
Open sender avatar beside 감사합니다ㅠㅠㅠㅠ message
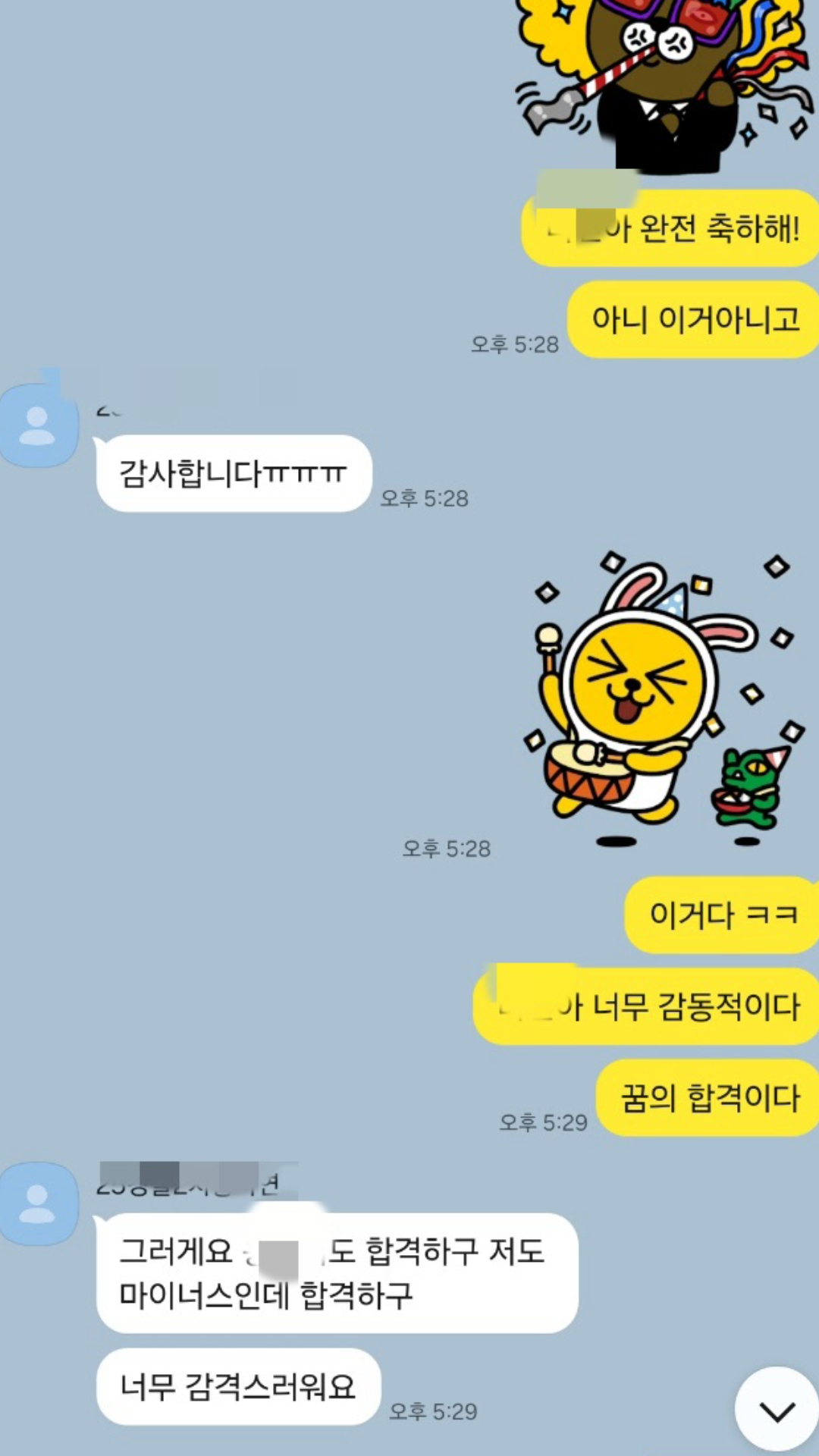[38, 425]
